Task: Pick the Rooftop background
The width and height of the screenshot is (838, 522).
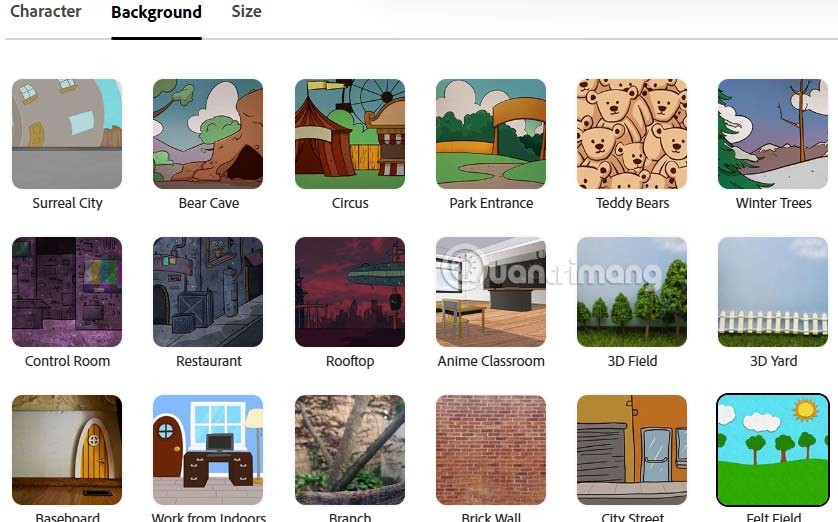Action: (x=350, y=292)
